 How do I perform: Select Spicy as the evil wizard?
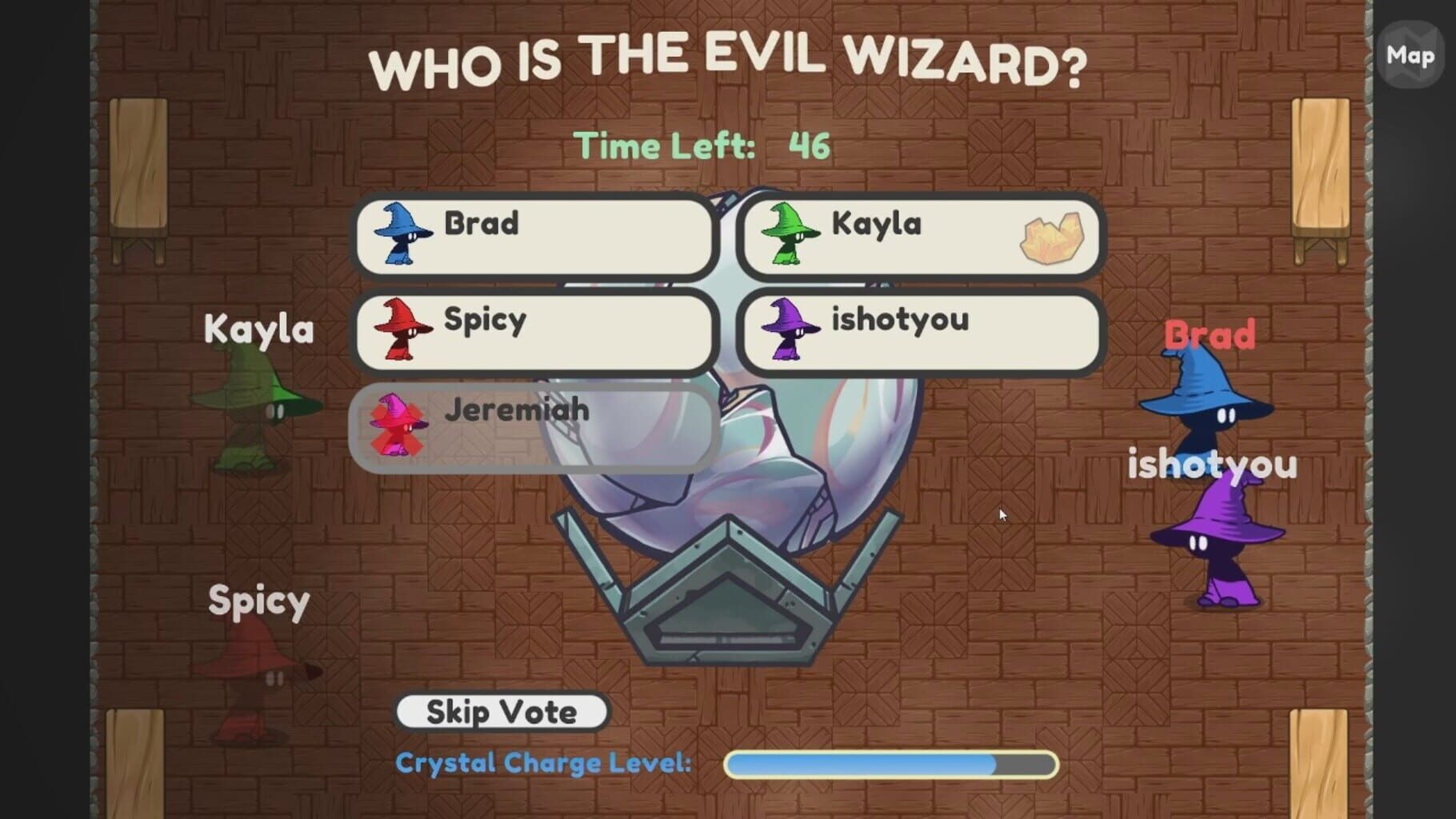click(x=534, y=331)
